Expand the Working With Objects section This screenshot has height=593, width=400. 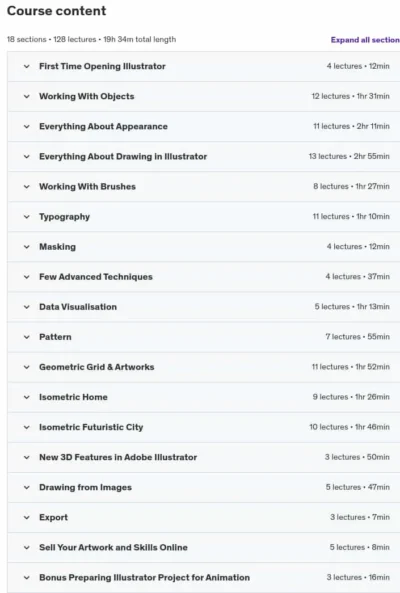[x=204, y=96]
